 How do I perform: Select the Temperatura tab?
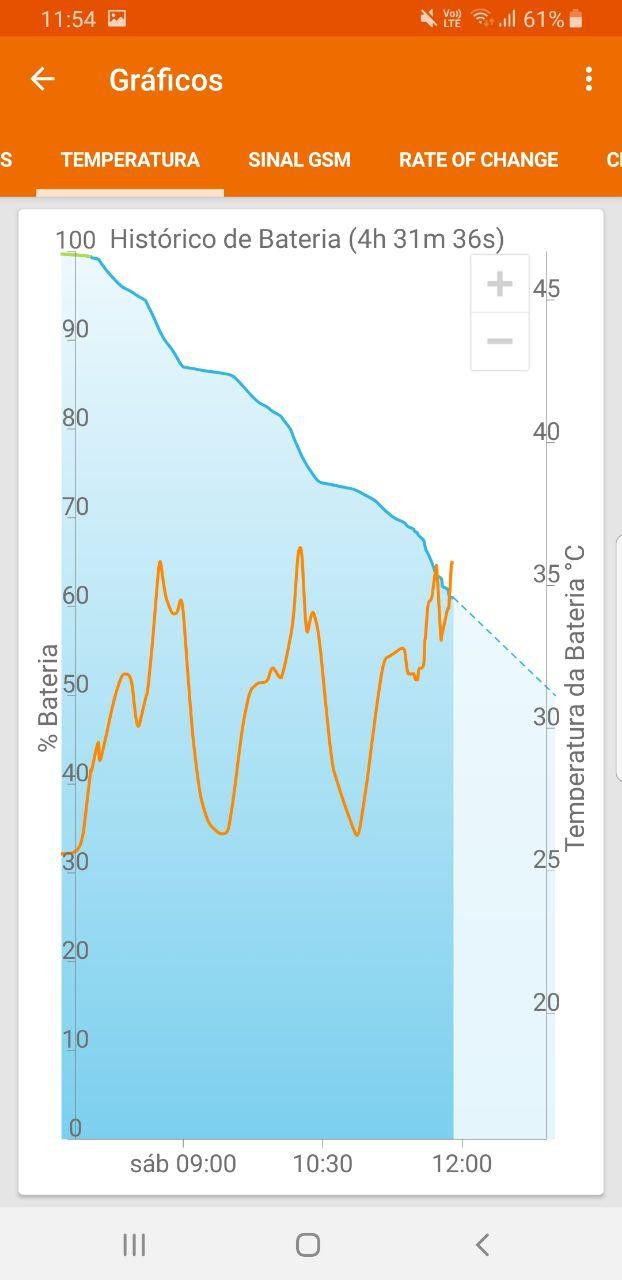130,160
